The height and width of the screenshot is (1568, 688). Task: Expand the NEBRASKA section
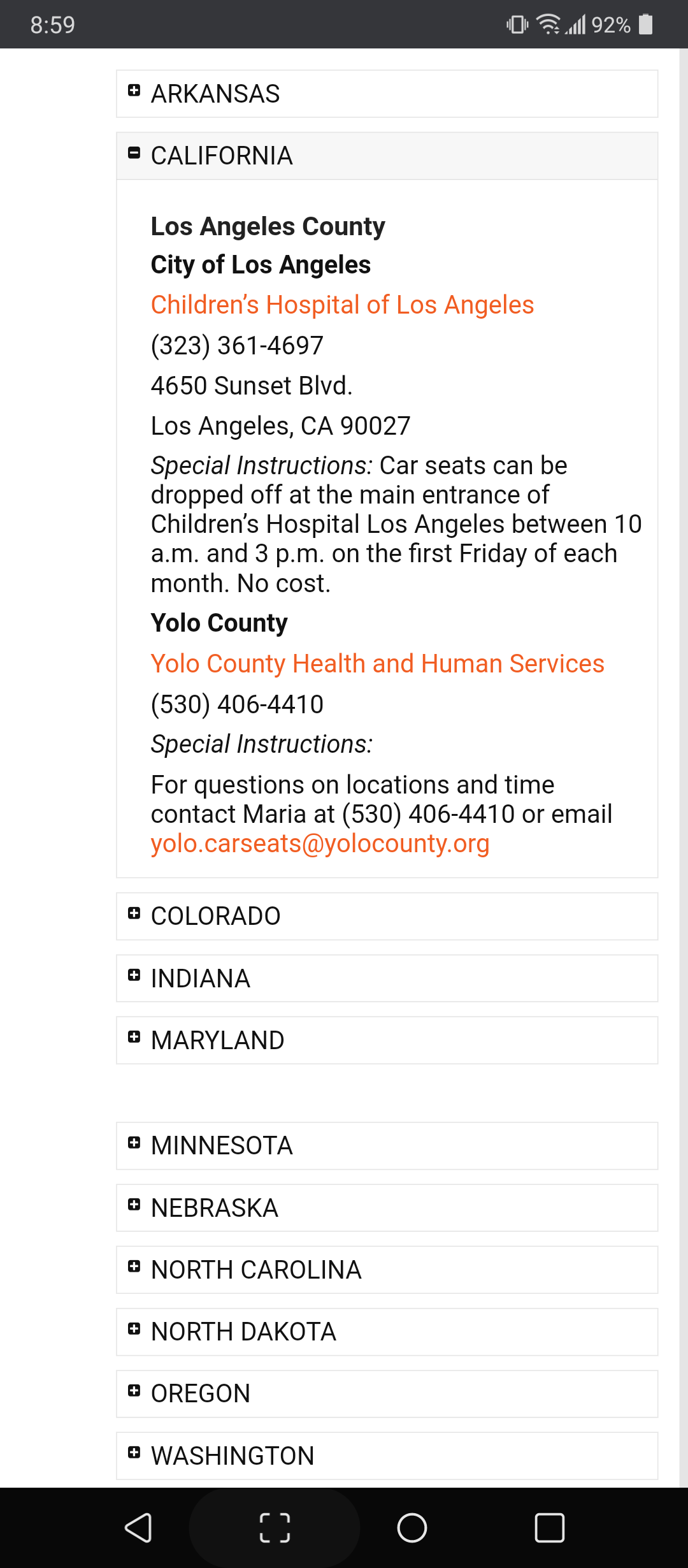coord(214,1208)
